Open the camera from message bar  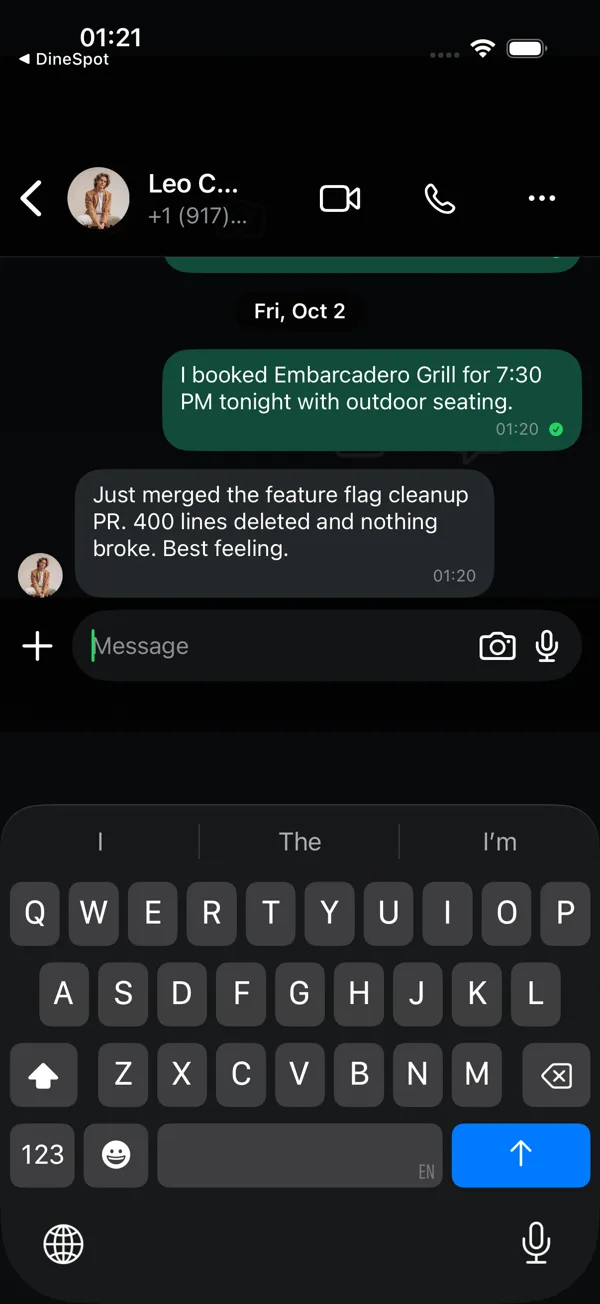coord(497,646)
